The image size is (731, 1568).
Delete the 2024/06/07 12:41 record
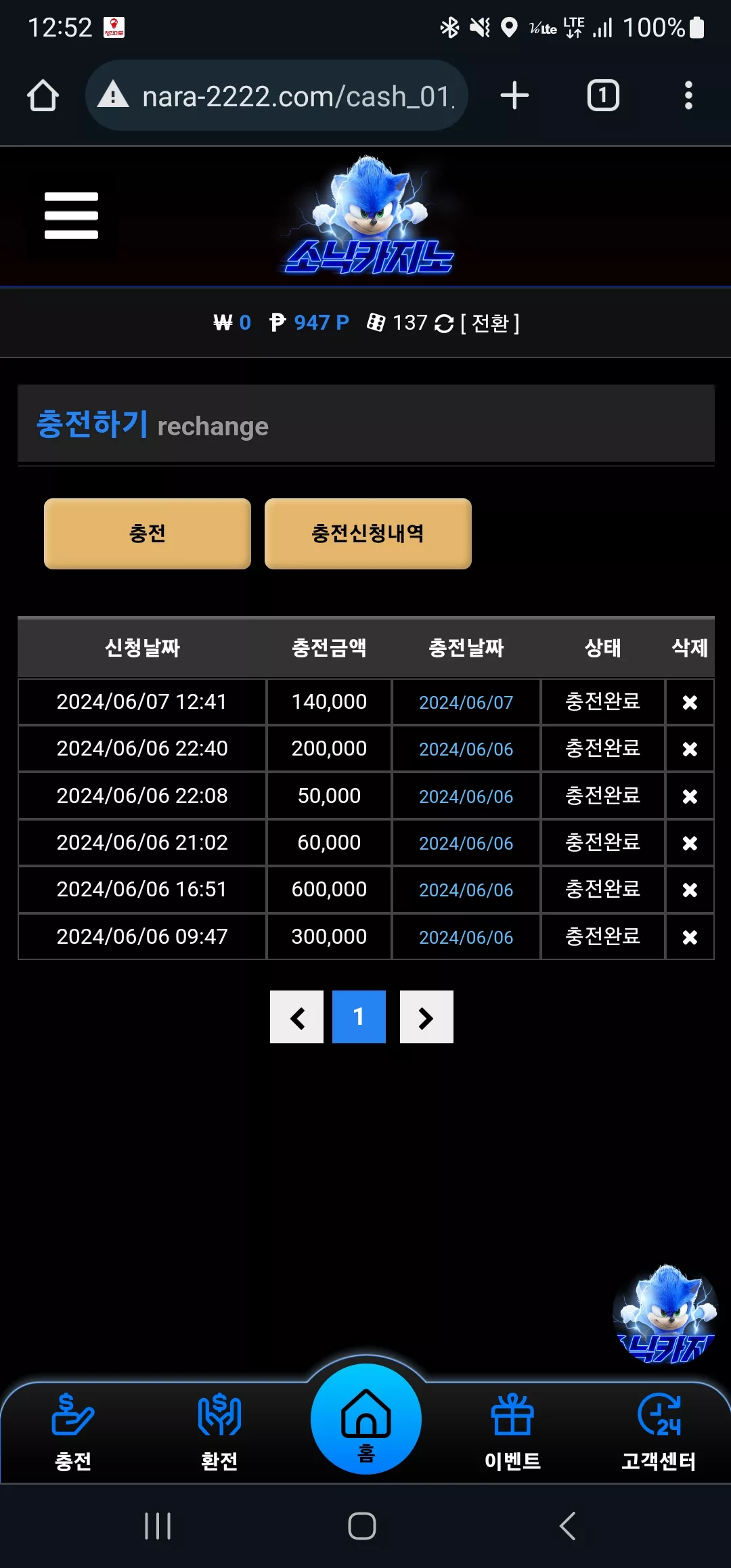(x=690, y=703)
